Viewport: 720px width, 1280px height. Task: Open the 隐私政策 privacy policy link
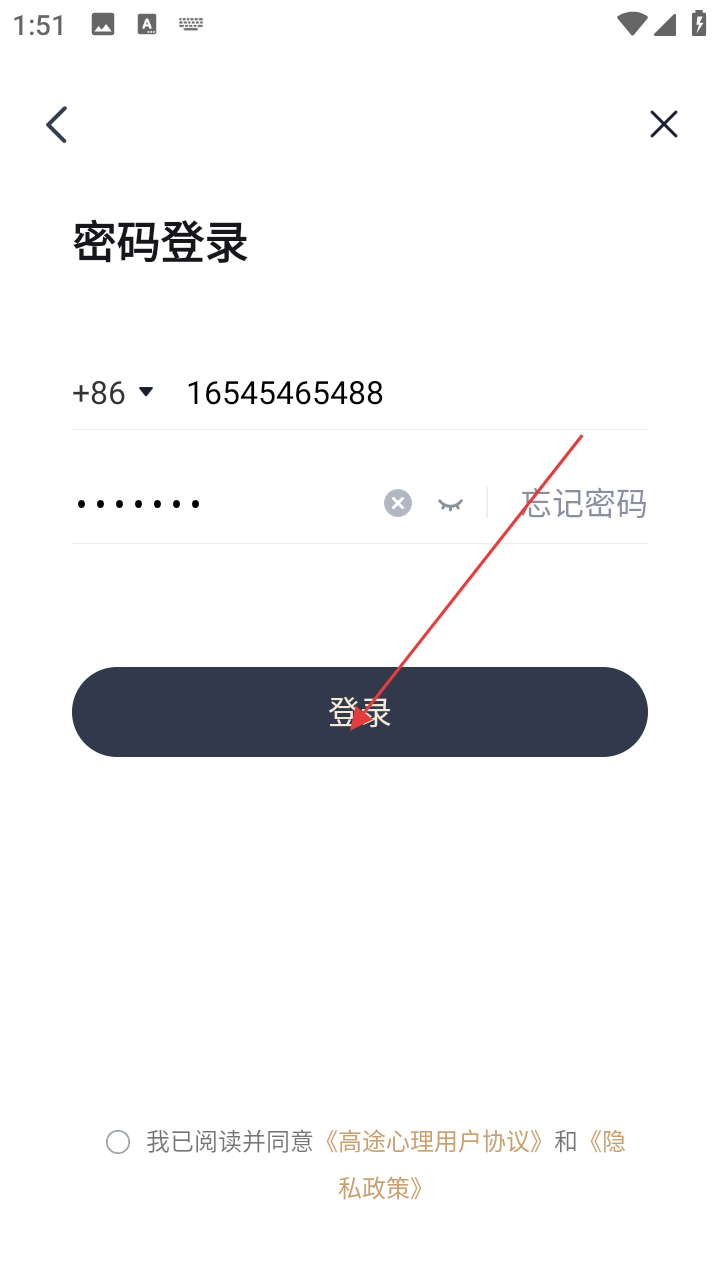tap(380, 1188)
